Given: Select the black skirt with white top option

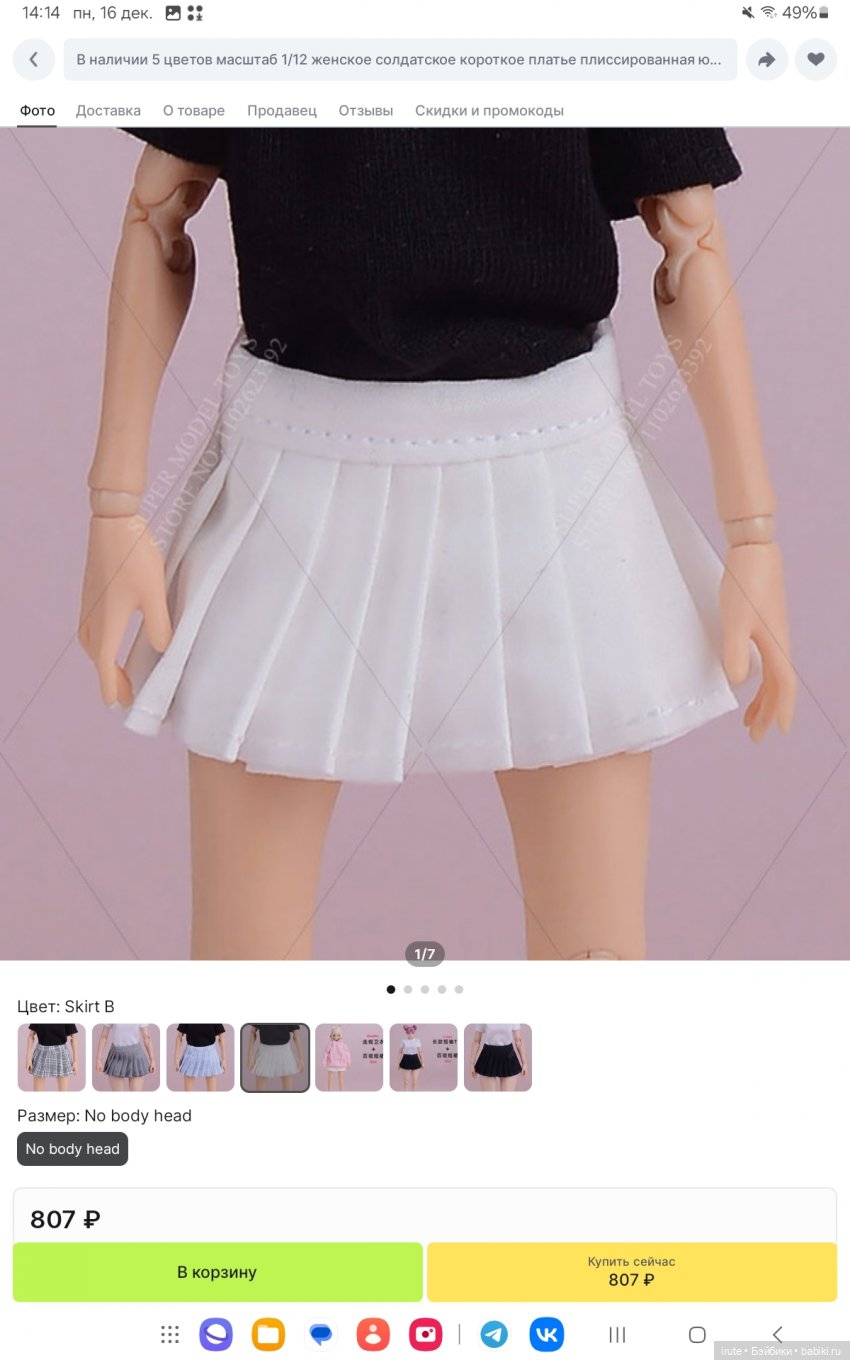Looking at the screenshot, I should point(498,1057).
